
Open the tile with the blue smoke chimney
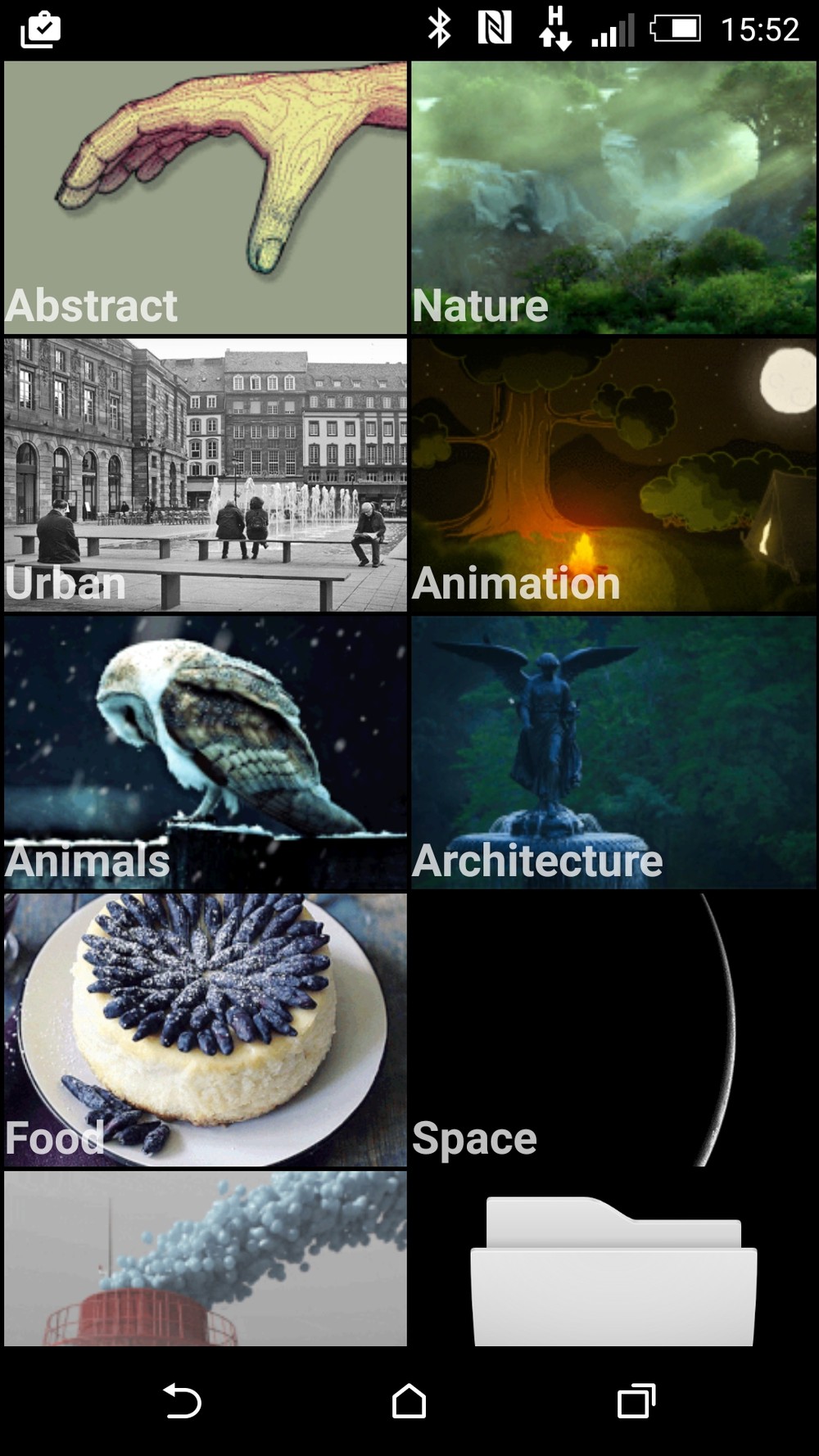[205, 1259]
